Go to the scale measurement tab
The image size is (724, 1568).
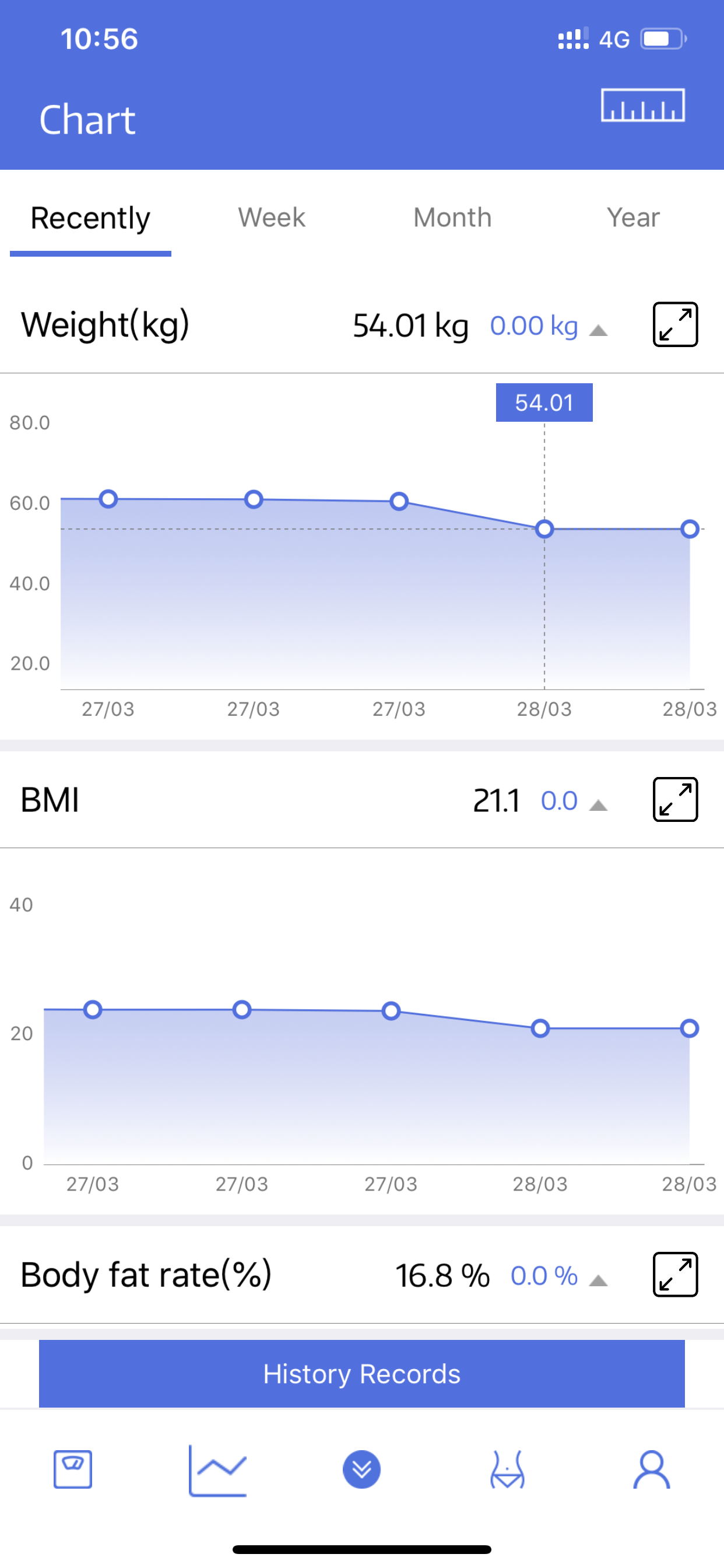(72, 1469)
